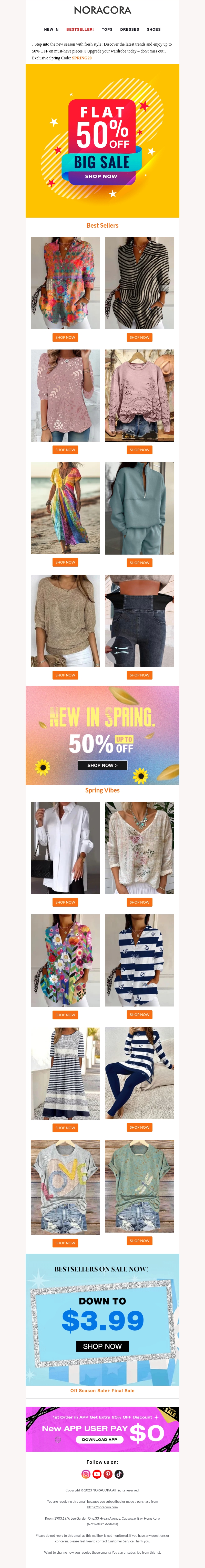This screenshot has height=1568, width=205.
Task: Shop the black striped blouse
Action: (x=139, y=337)
